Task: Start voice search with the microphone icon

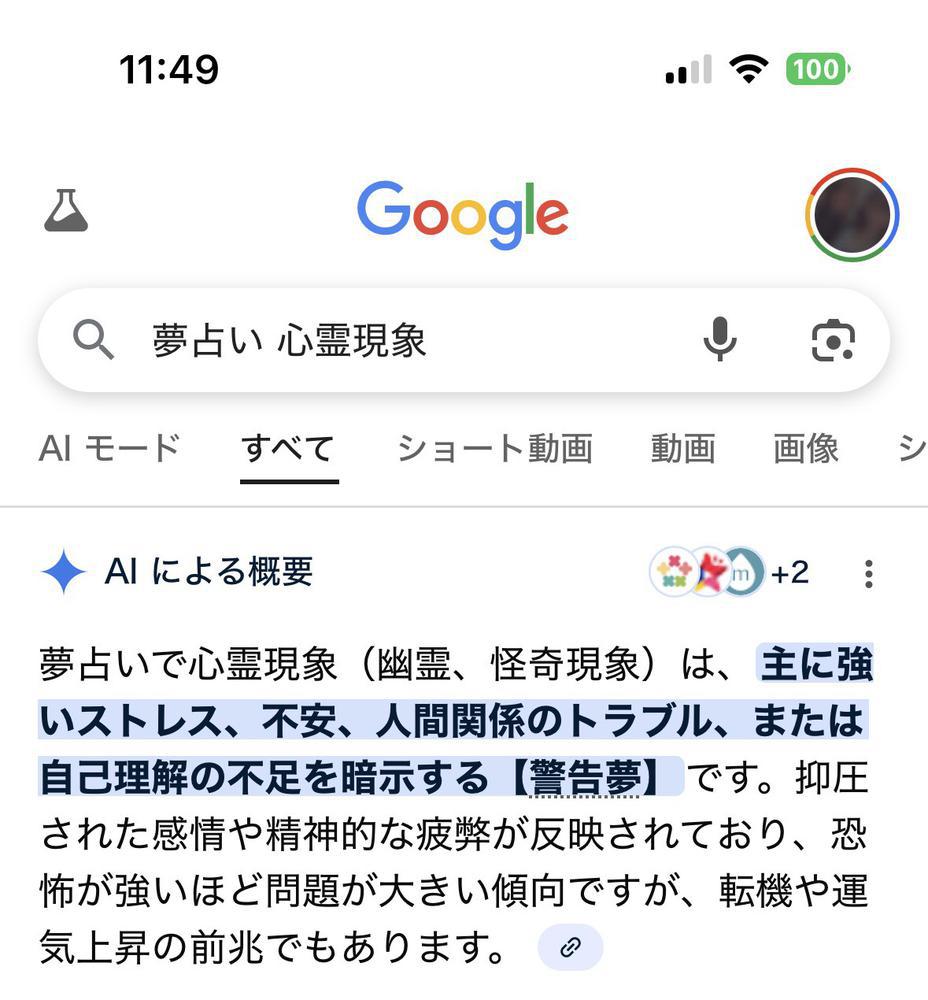Action: coord(720,341)
